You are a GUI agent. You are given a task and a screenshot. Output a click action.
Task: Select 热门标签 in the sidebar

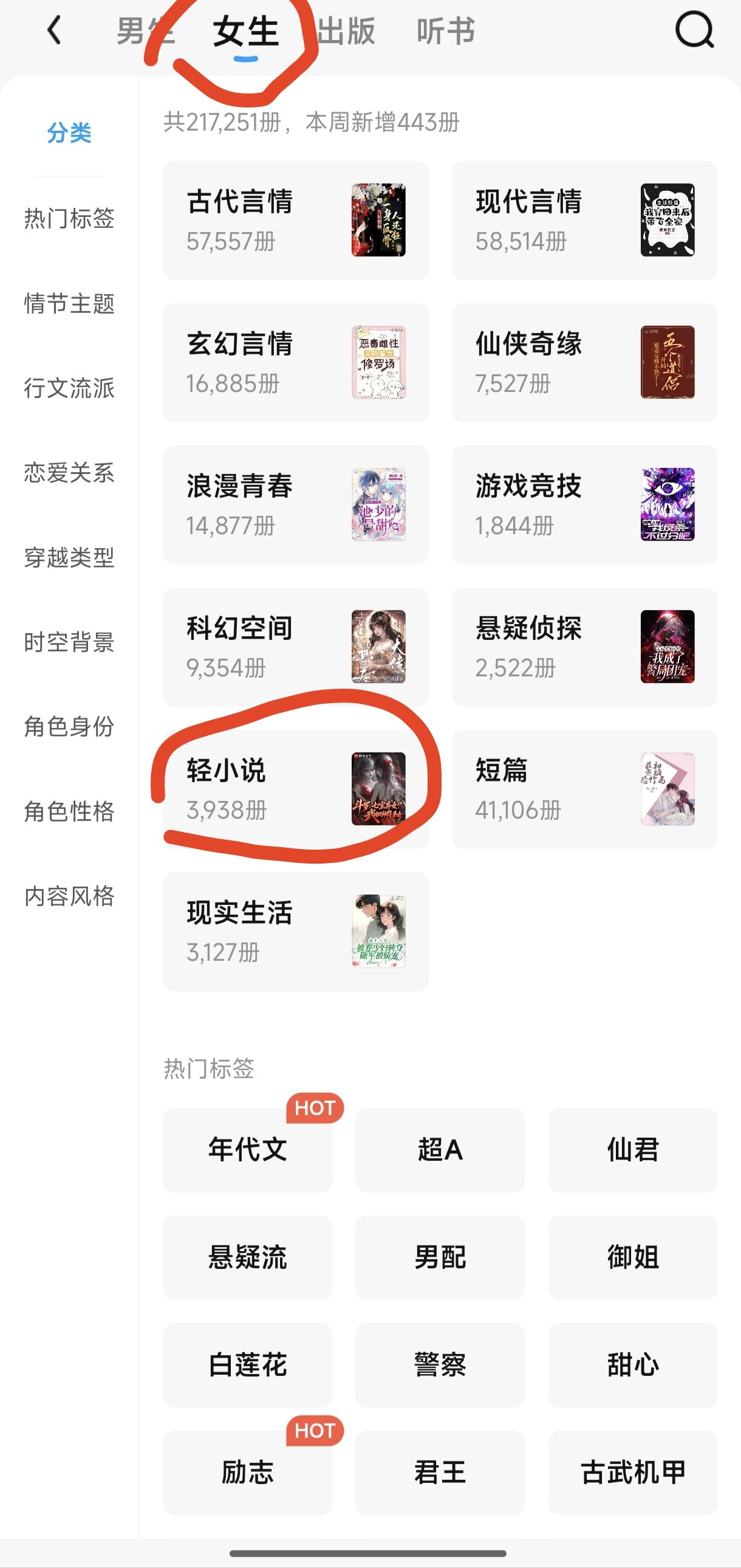click(69, 218)
